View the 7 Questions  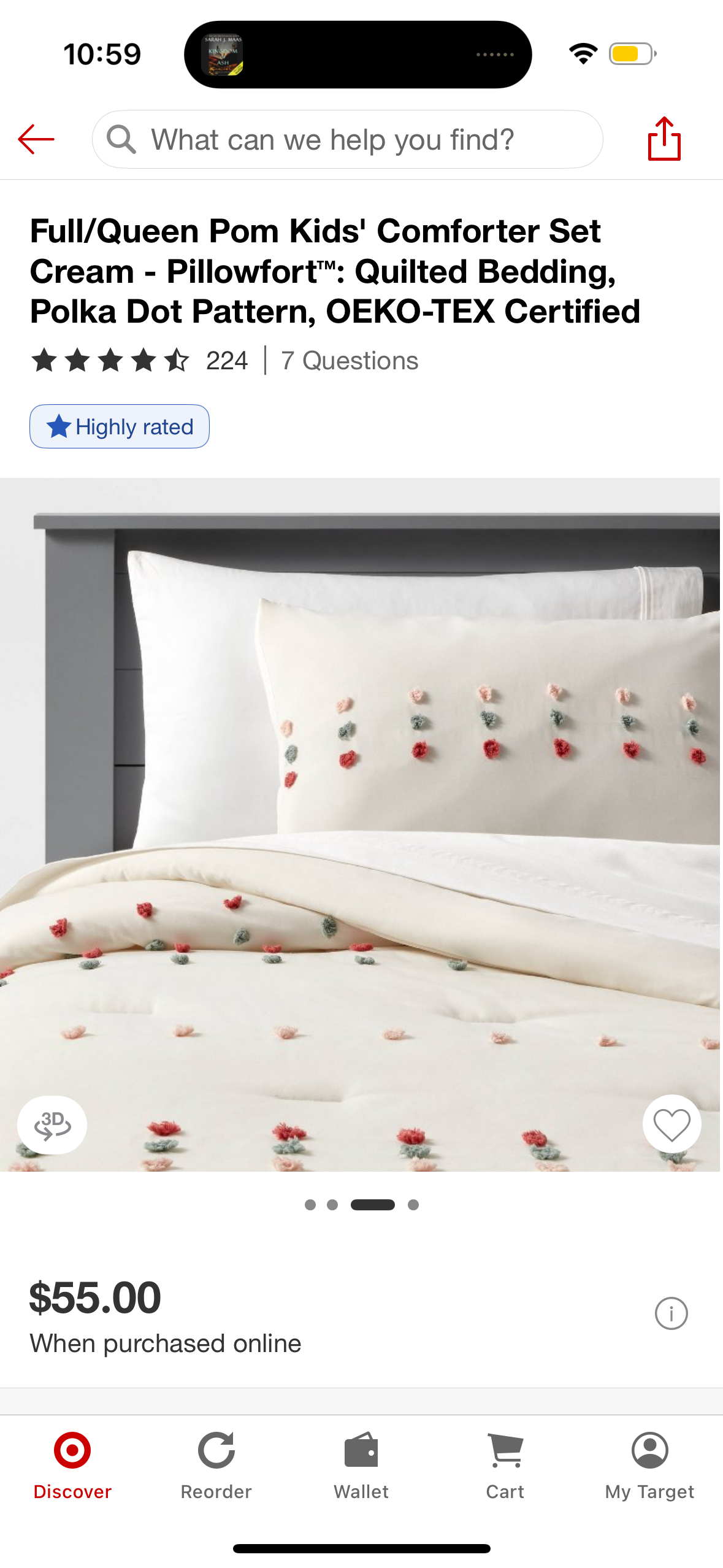click(x=350, y=361)
